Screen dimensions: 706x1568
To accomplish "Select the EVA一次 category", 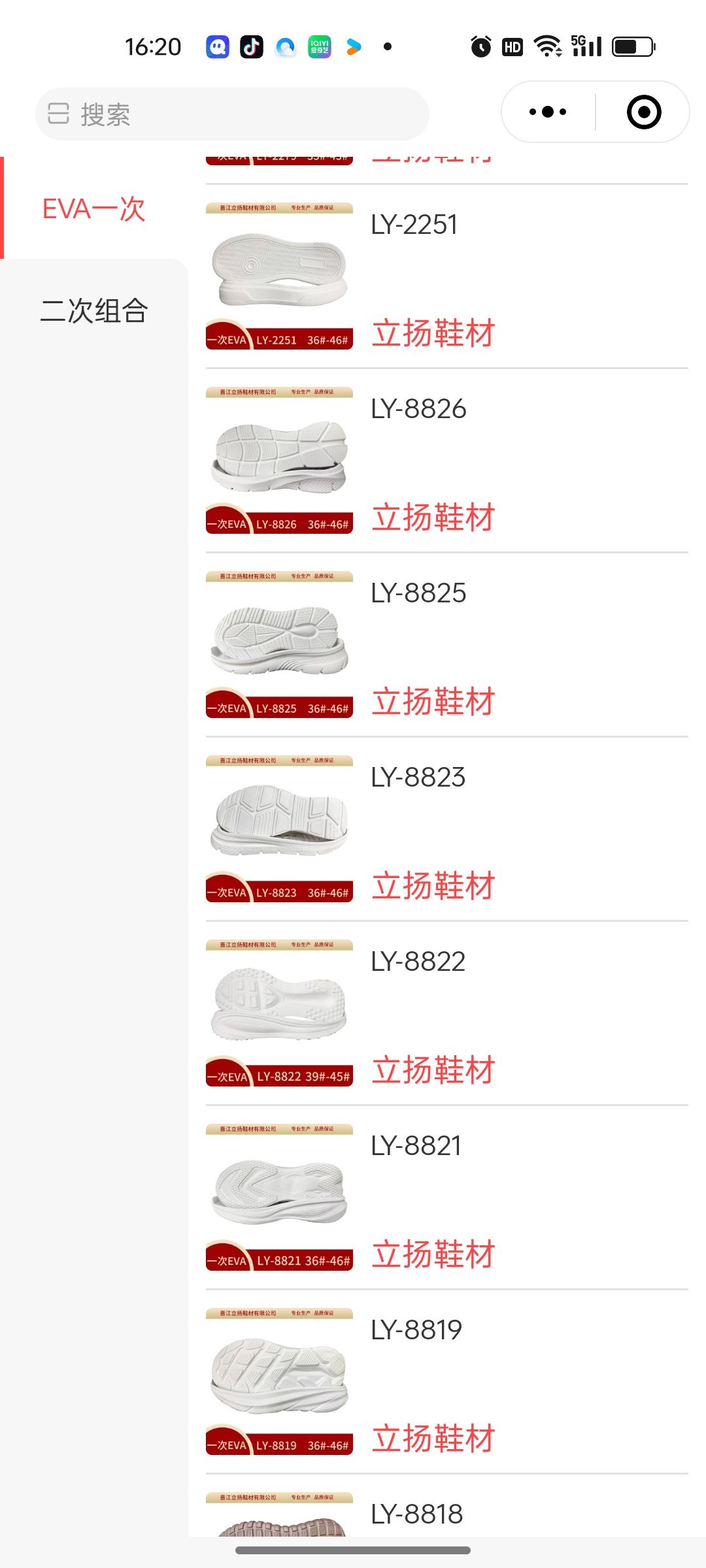I will 93,209.
